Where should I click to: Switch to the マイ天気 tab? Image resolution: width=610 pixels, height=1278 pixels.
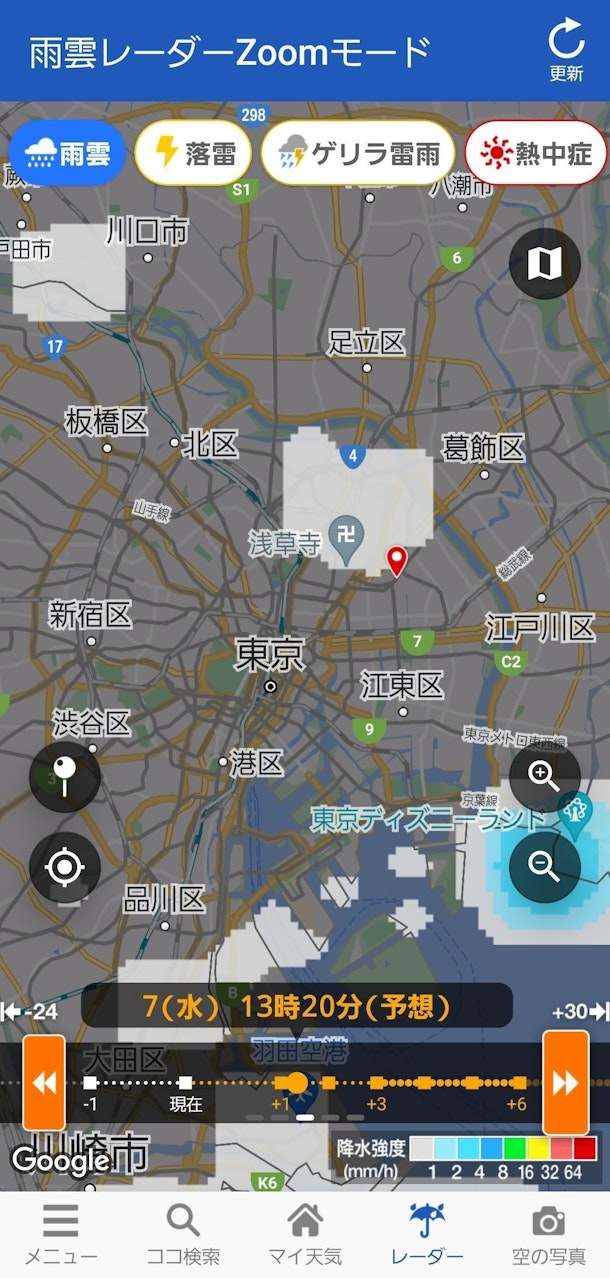(305, 1235)
